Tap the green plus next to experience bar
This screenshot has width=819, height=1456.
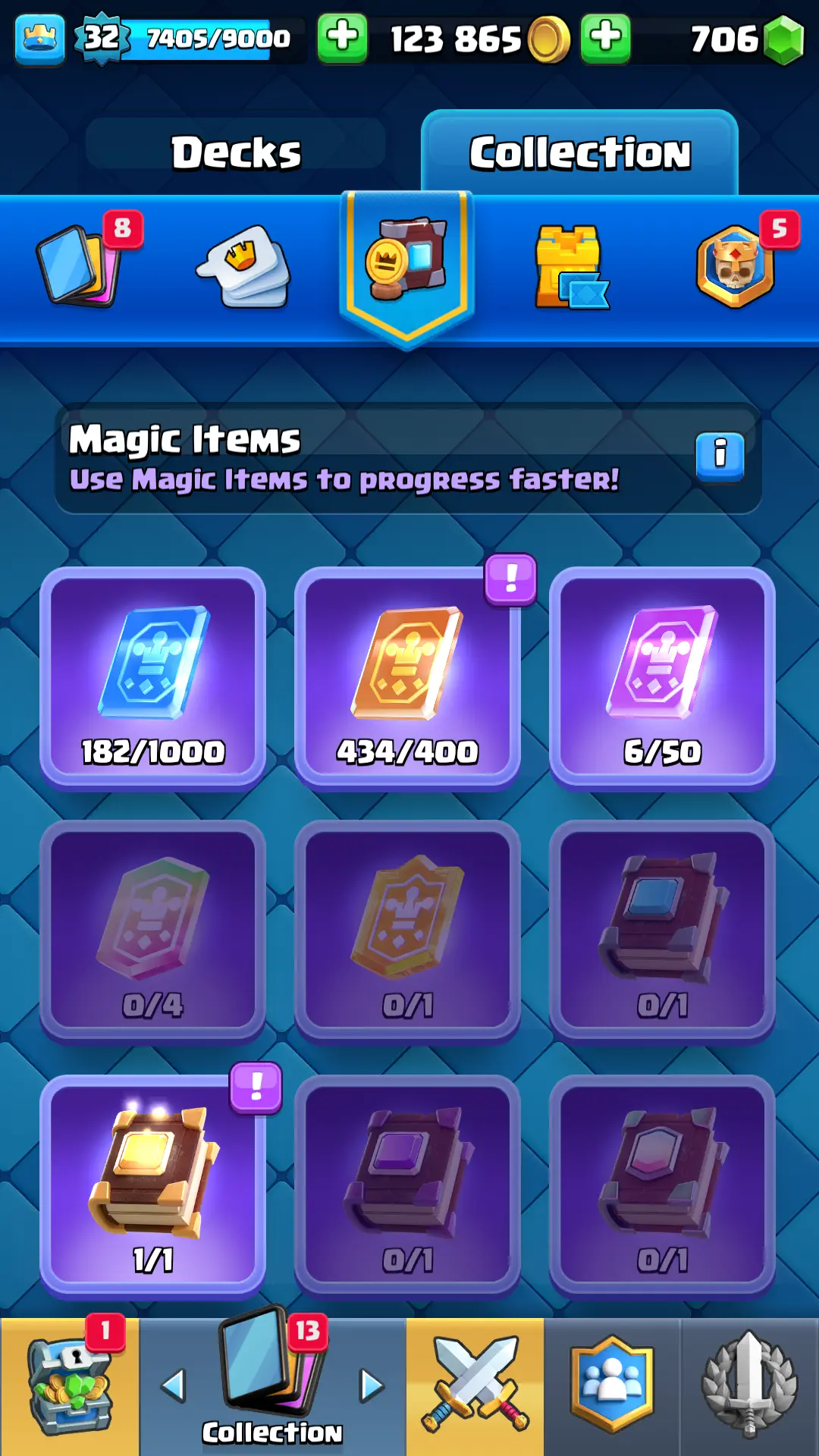(342, 38)
